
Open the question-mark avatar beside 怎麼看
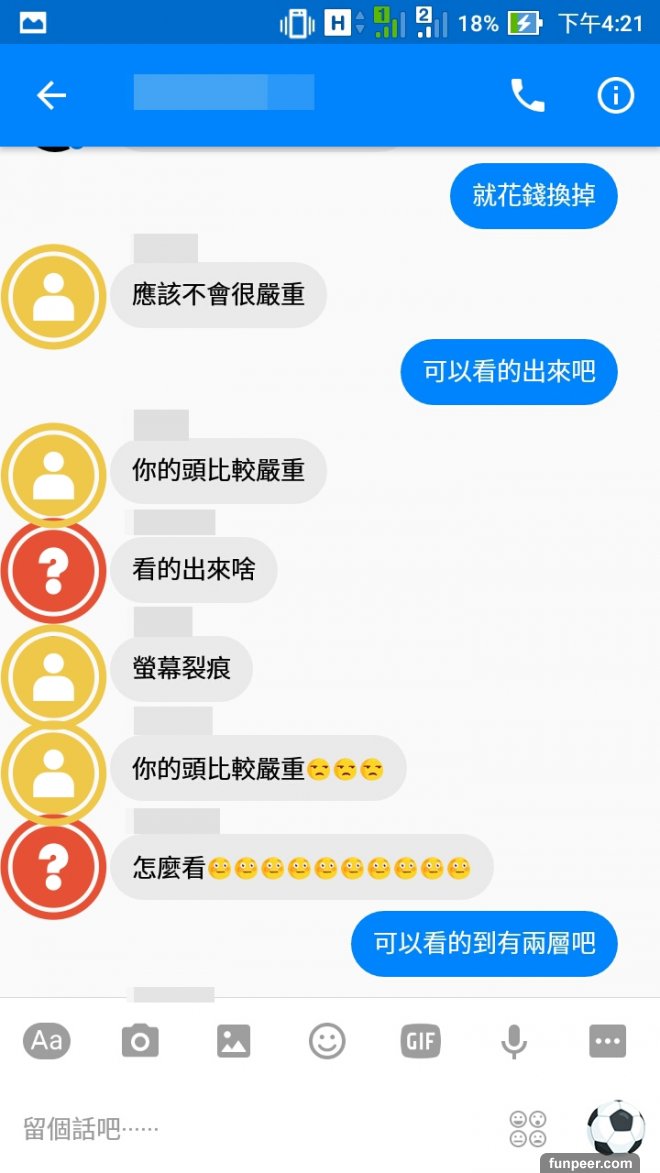click(x=54, y=867)
